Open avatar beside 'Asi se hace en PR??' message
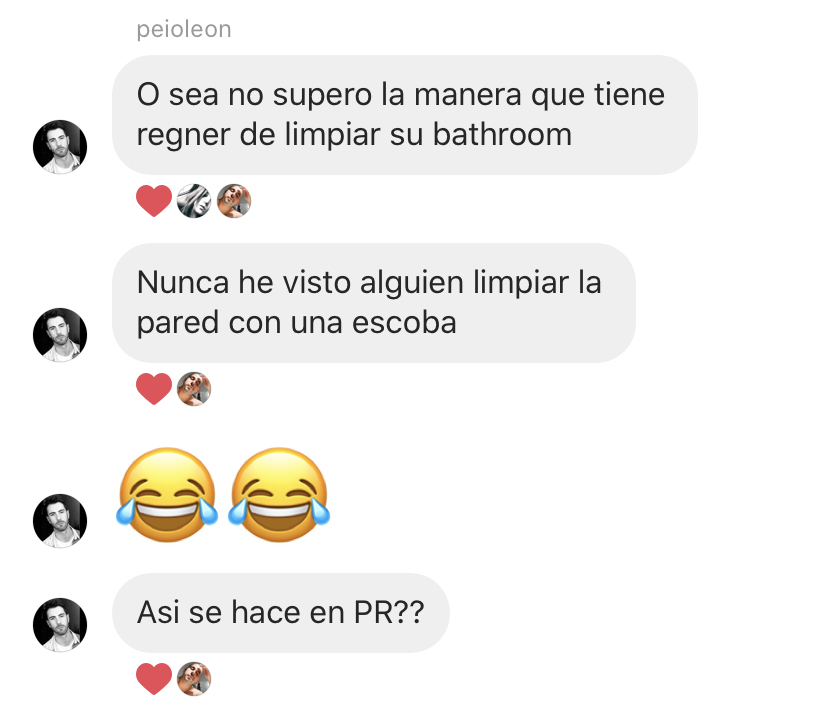 [60, 625]
